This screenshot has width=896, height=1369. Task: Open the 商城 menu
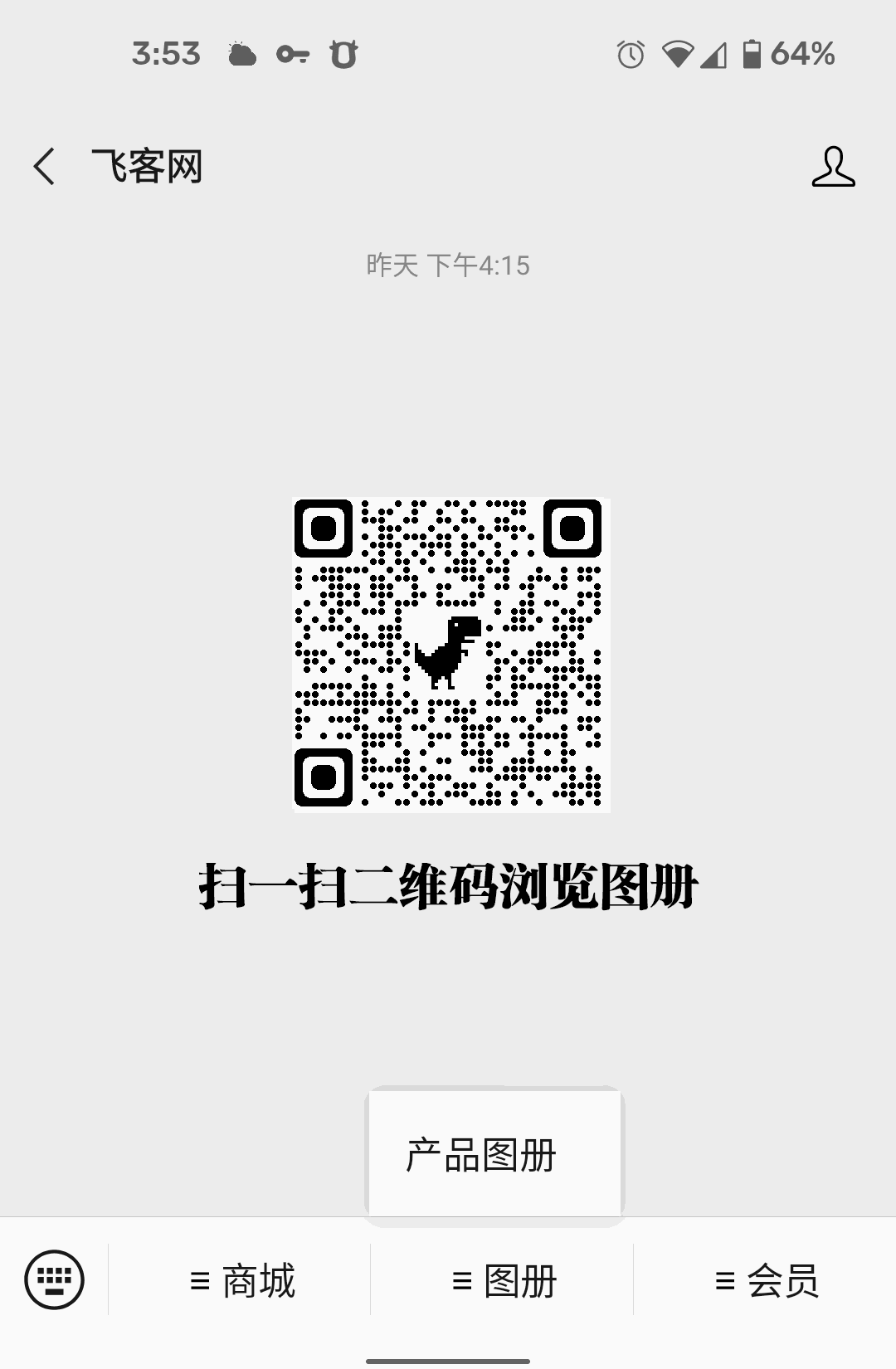coord(241,1281)
